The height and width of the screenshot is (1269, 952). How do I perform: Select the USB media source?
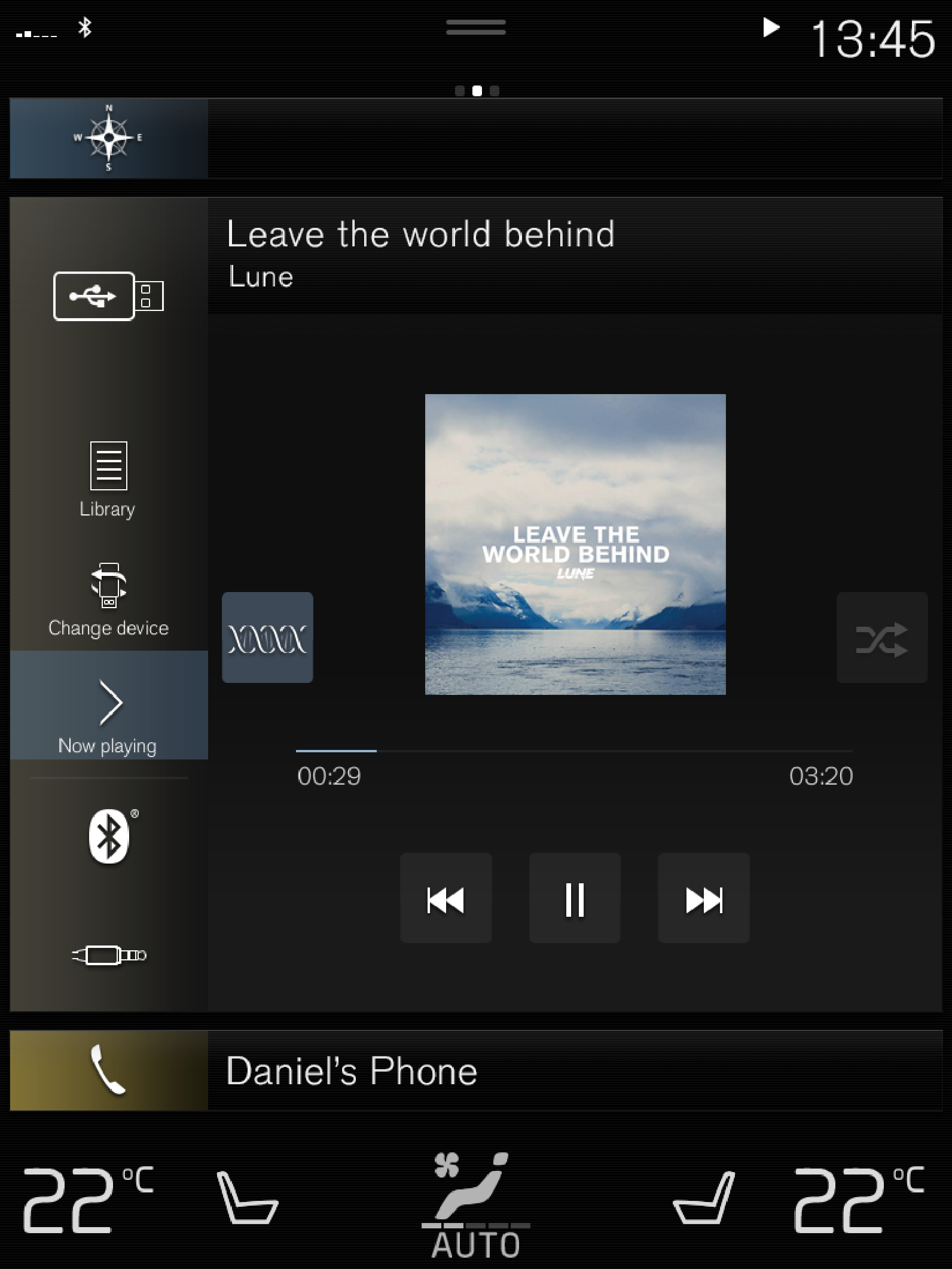coord(108,296)
